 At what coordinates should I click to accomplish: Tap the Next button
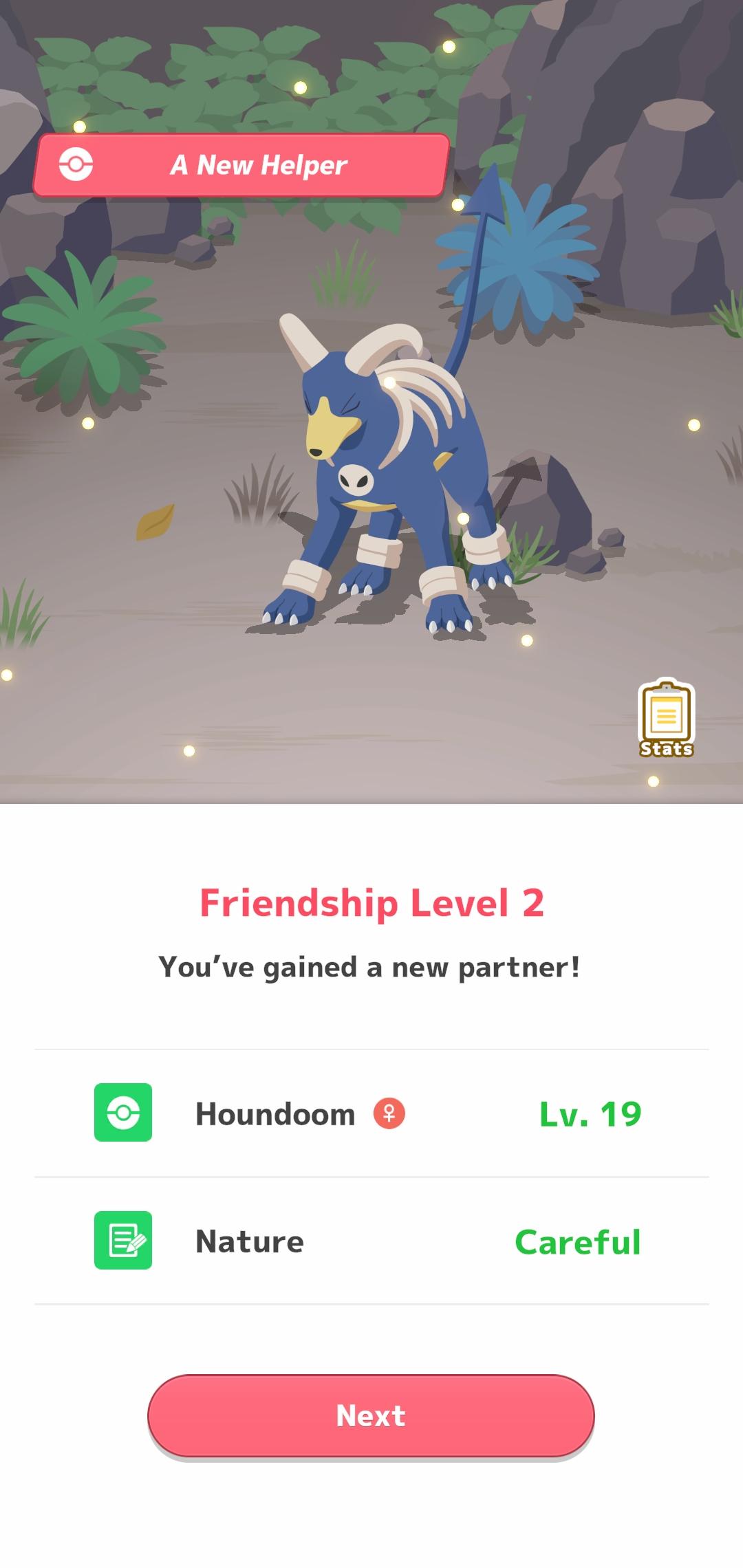pyautogui.click(x=371, y=1416)
